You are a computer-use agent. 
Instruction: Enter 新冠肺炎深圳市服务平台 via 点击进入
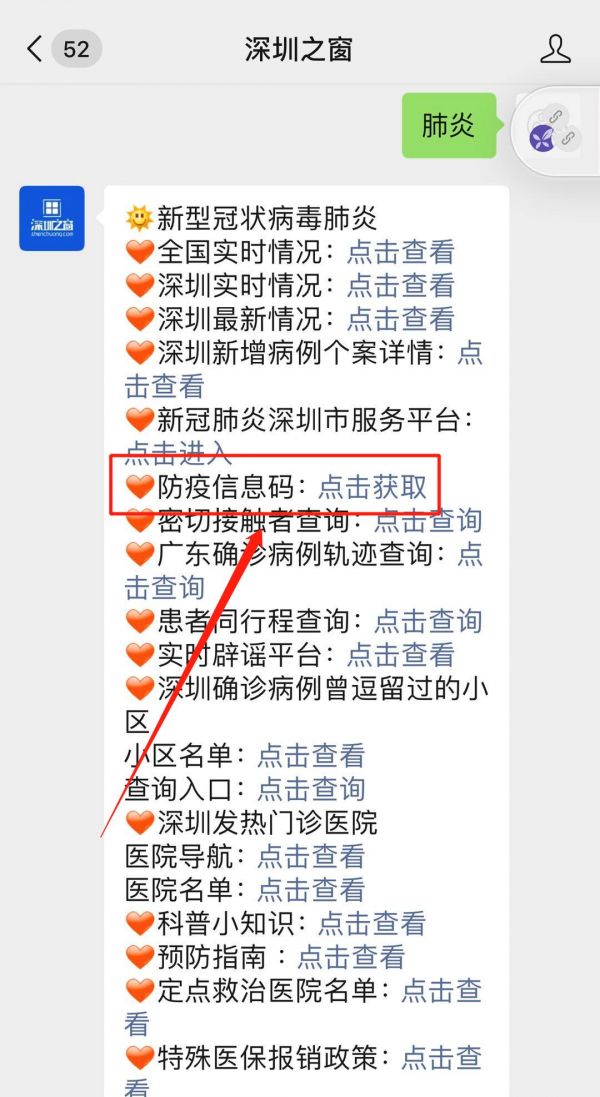[x=178, y=452]
